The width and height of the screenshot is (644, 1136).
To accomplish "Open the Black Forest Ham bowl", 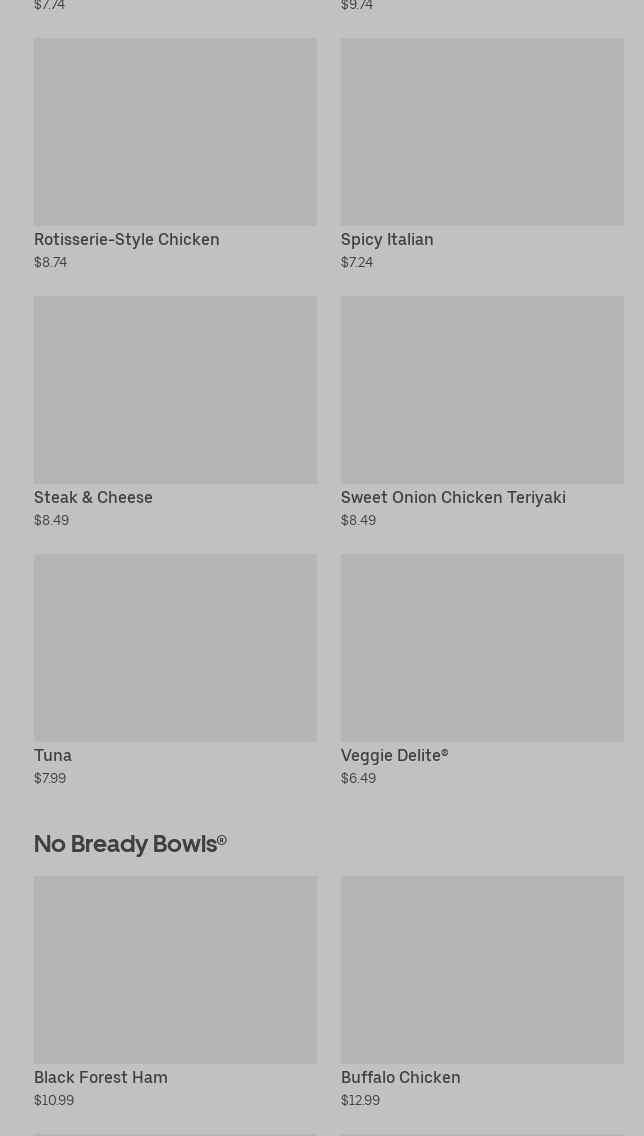I will tap(175, 993).
